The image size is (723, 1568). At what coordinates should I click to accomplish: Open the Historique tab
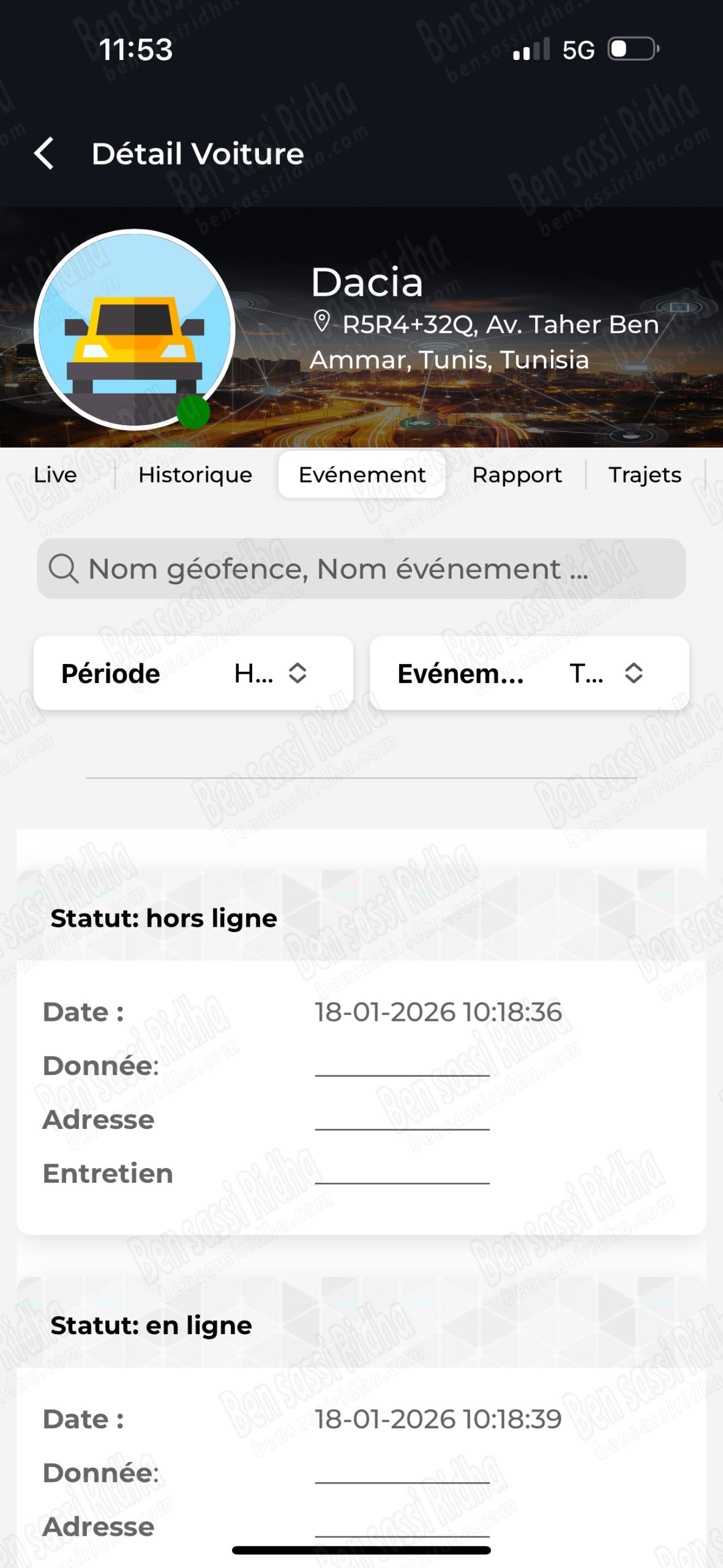coord(195,475)
